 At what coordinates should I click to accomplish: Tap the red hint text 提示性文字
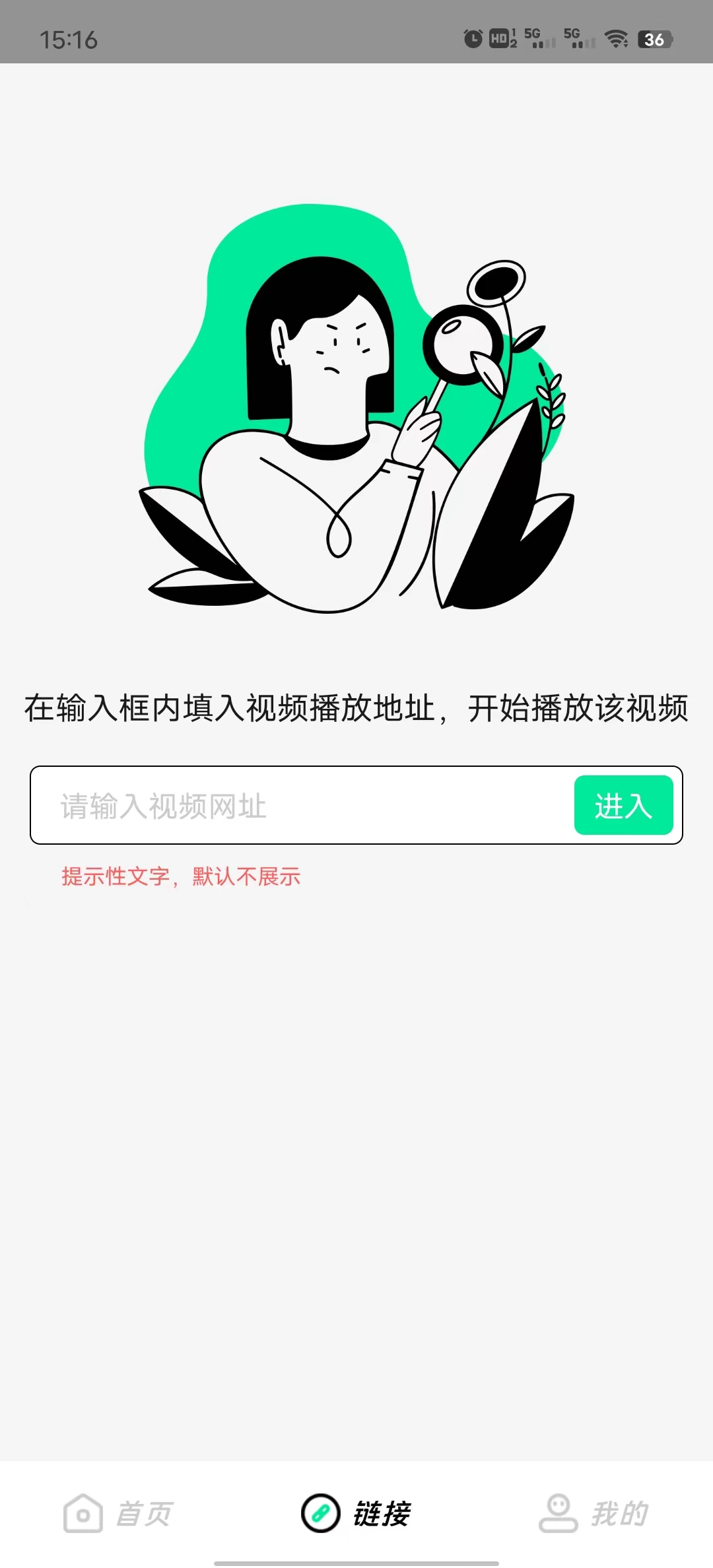coord(180,876)
